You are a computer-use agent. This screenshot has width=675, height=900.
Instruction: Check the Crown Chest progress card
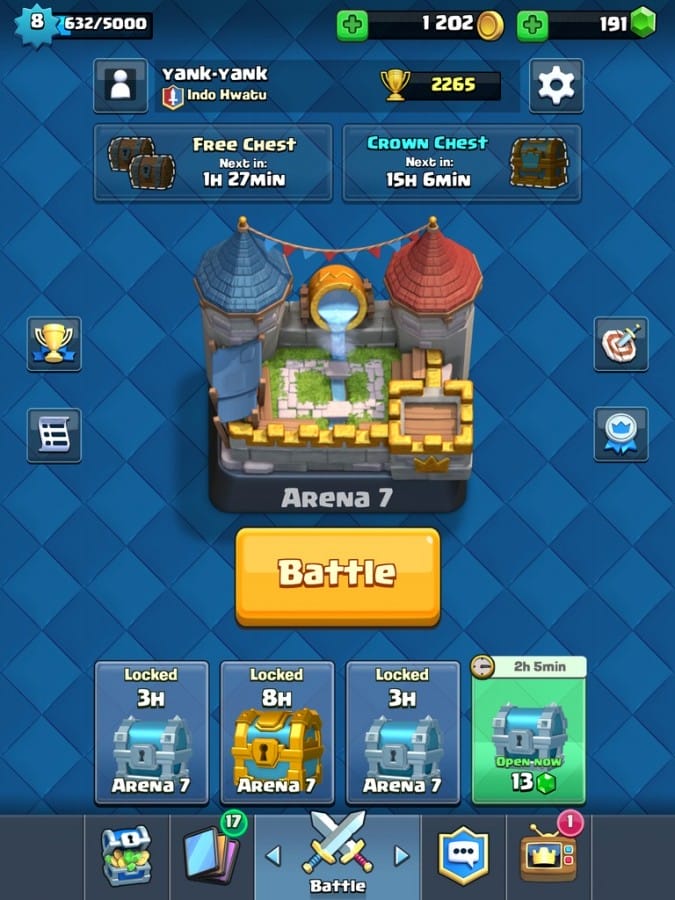tap(461, 162)
